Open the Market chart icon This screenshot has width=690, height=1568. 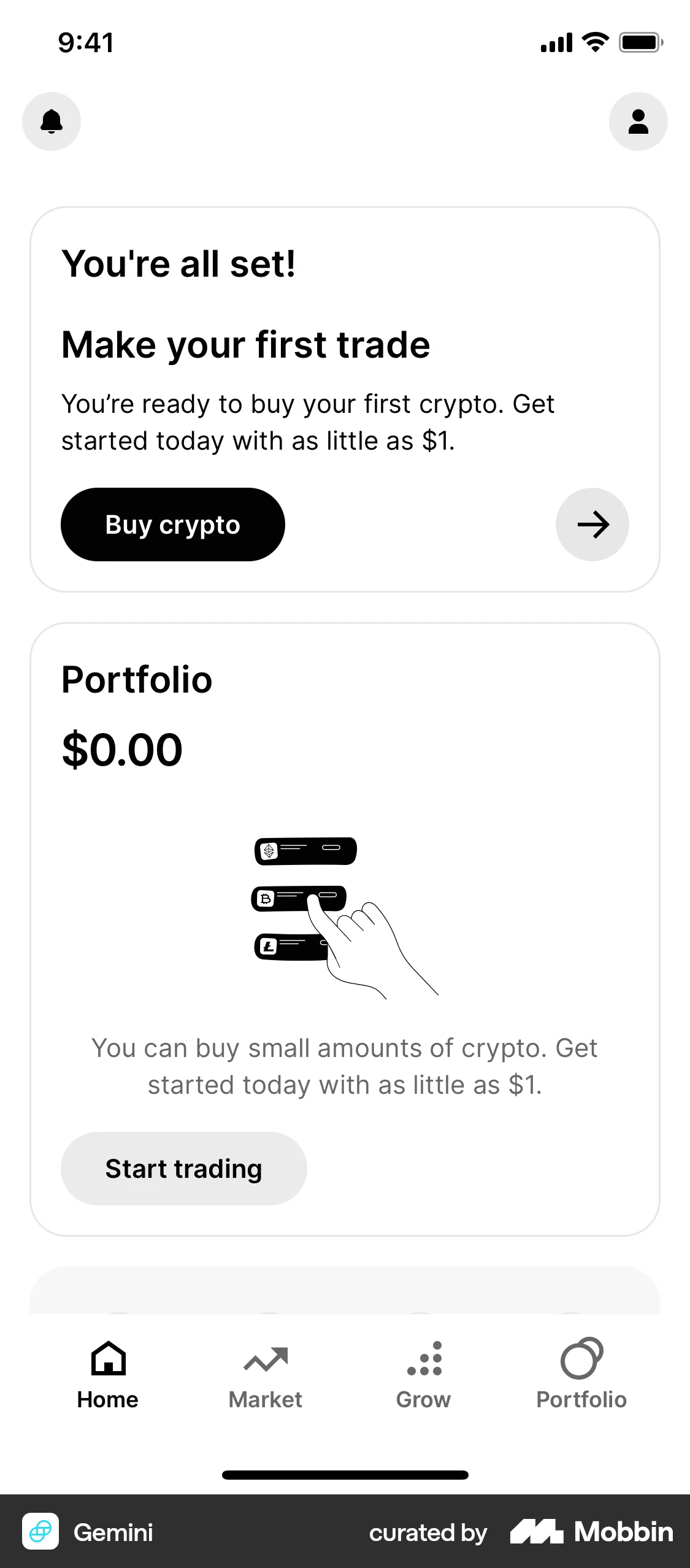point(265,1357)
